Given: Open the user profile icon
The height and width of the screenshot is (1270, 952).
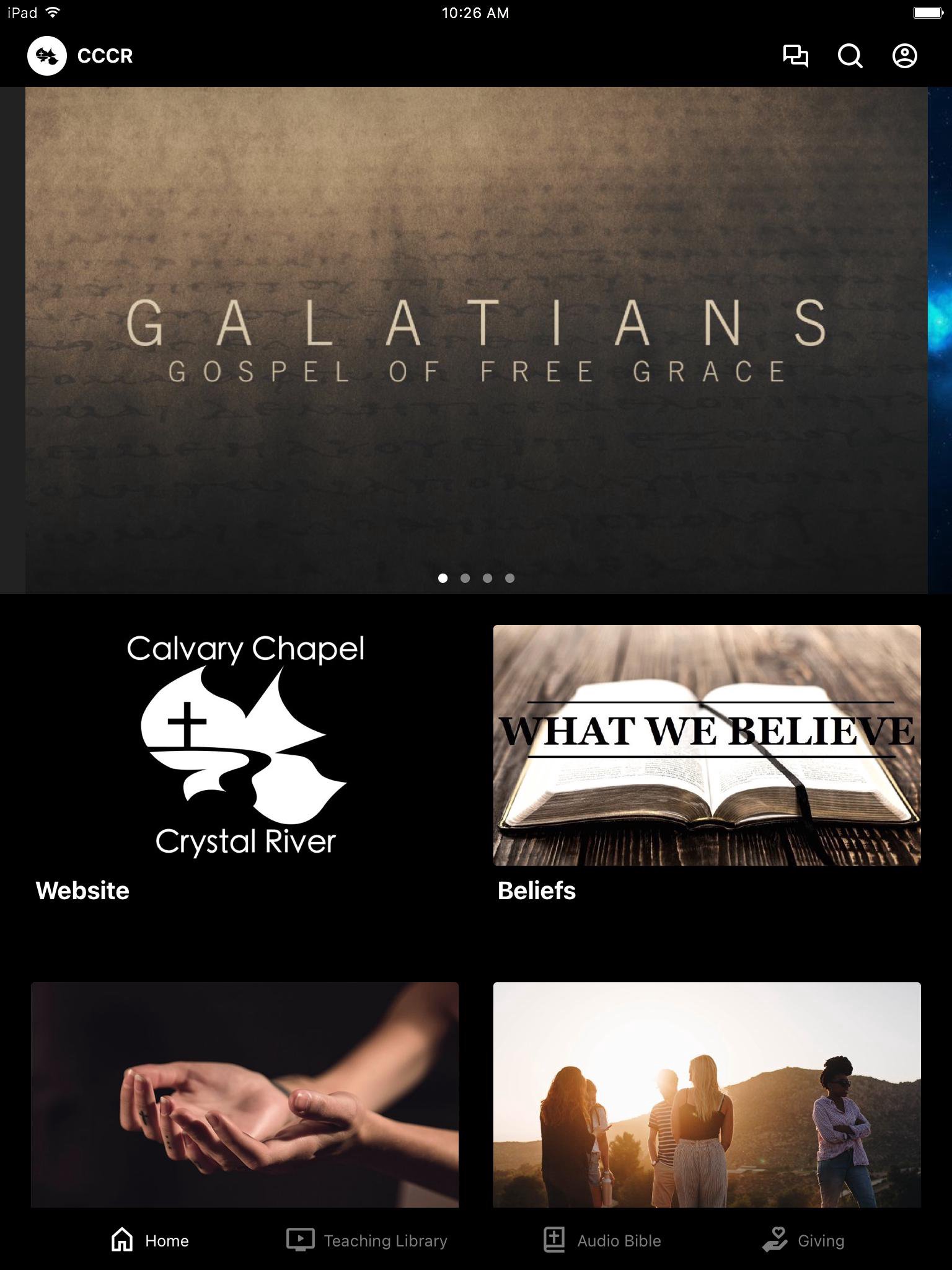Looking at the screenshot, I should pos(904,56).
